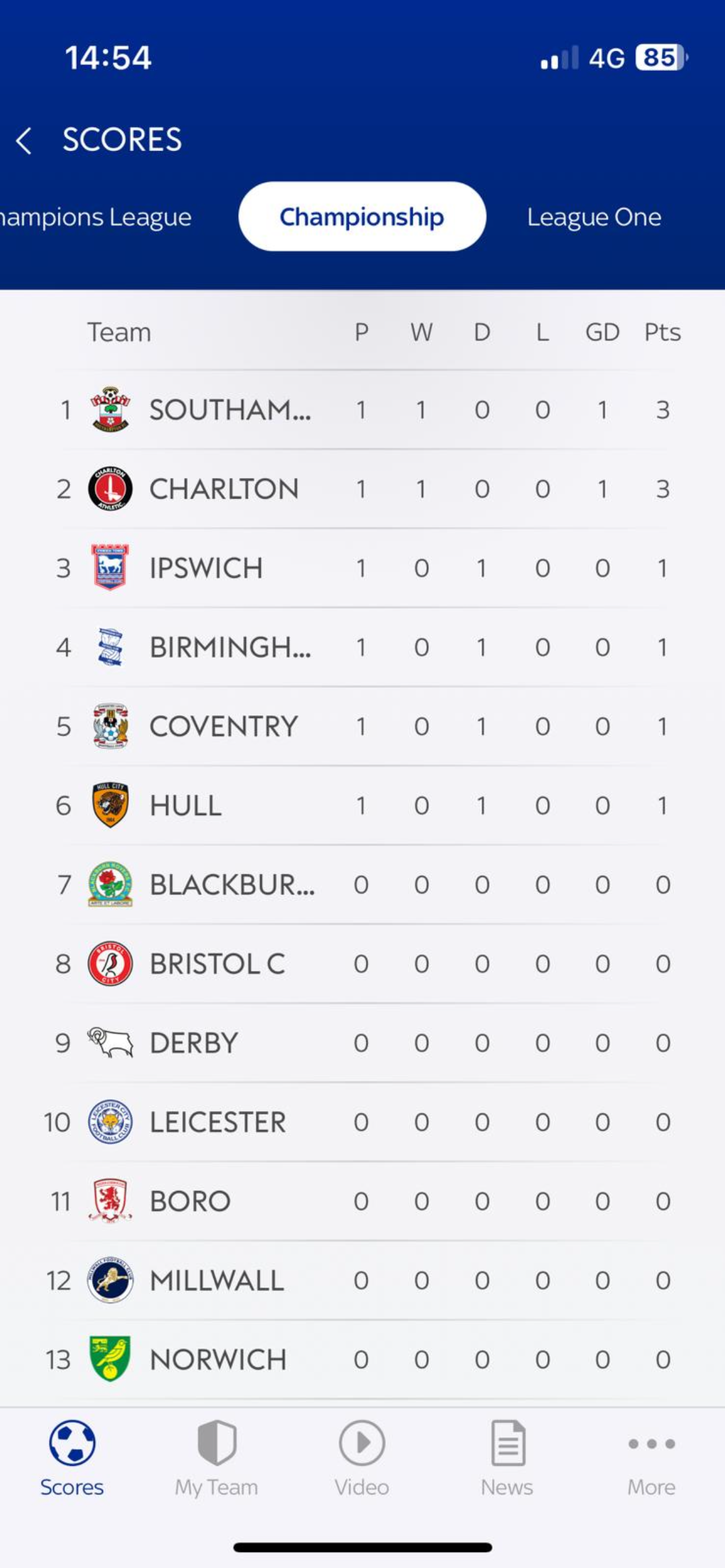View Ipswich team details
Viewport: 725px width, 1568px height.
click(362, 568)
